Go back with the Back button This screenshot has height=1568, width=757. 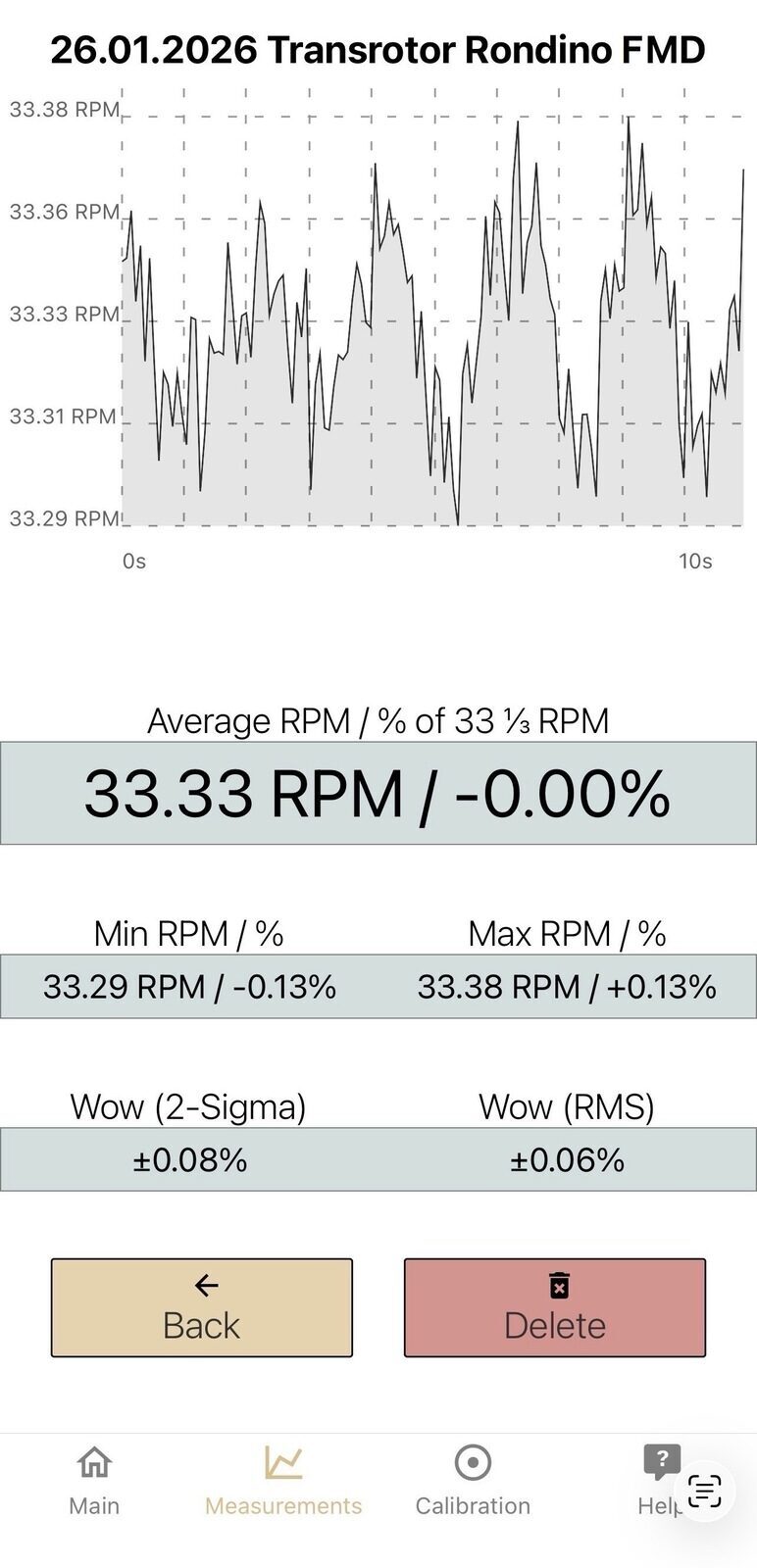[x=201, y=1307]
